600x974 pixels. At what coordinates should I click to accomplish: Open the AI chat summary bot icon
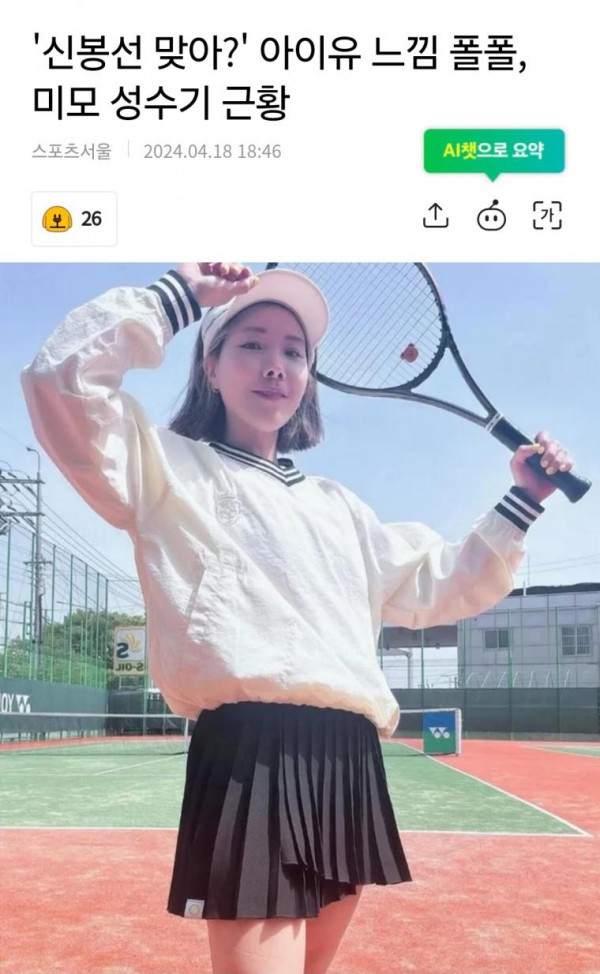(x=491, y=216)
